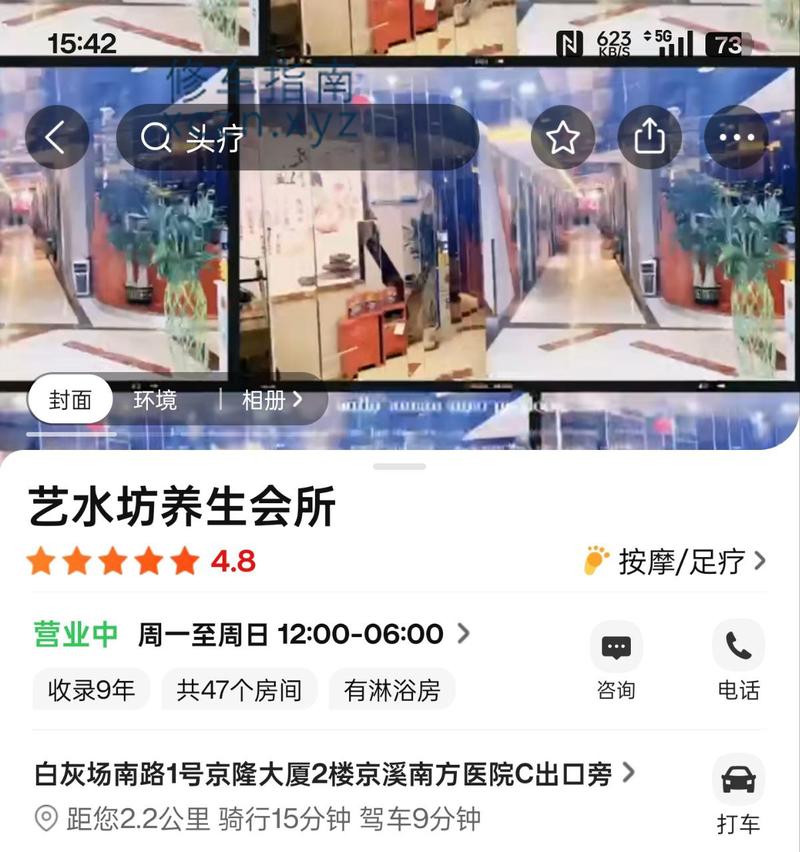This screenshot has width=800, height=852.
Task: Hail a ride with 打车
Action: [738, 795]
